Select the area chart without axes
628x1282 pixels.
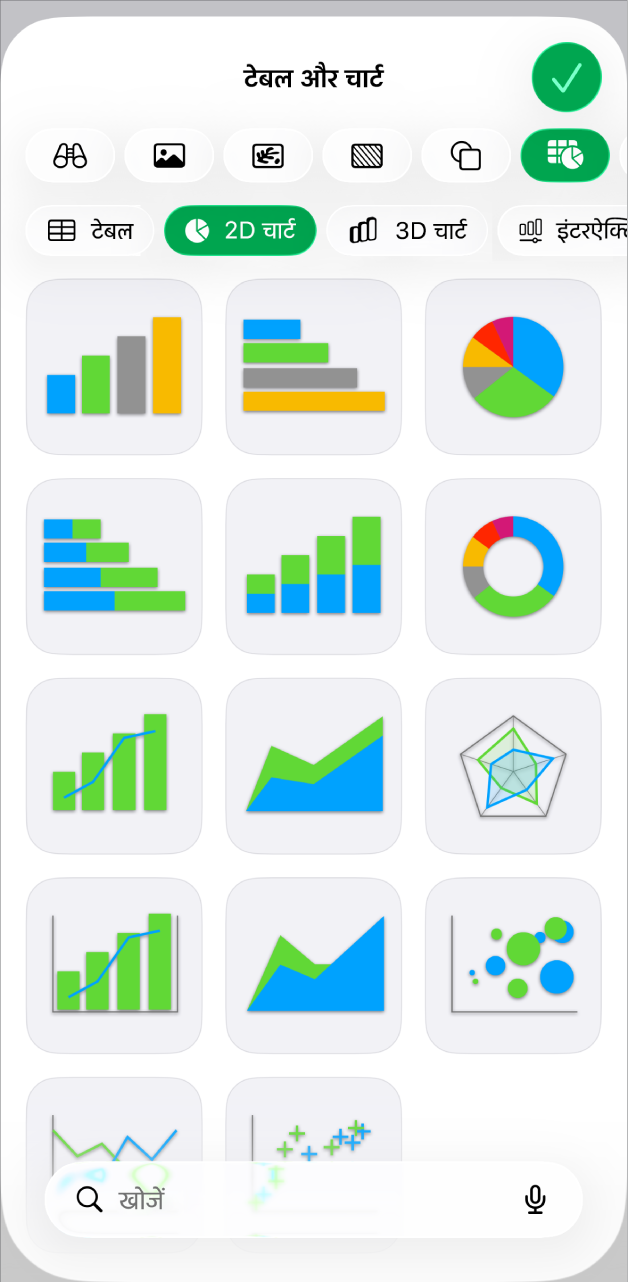tap(314, 766)
